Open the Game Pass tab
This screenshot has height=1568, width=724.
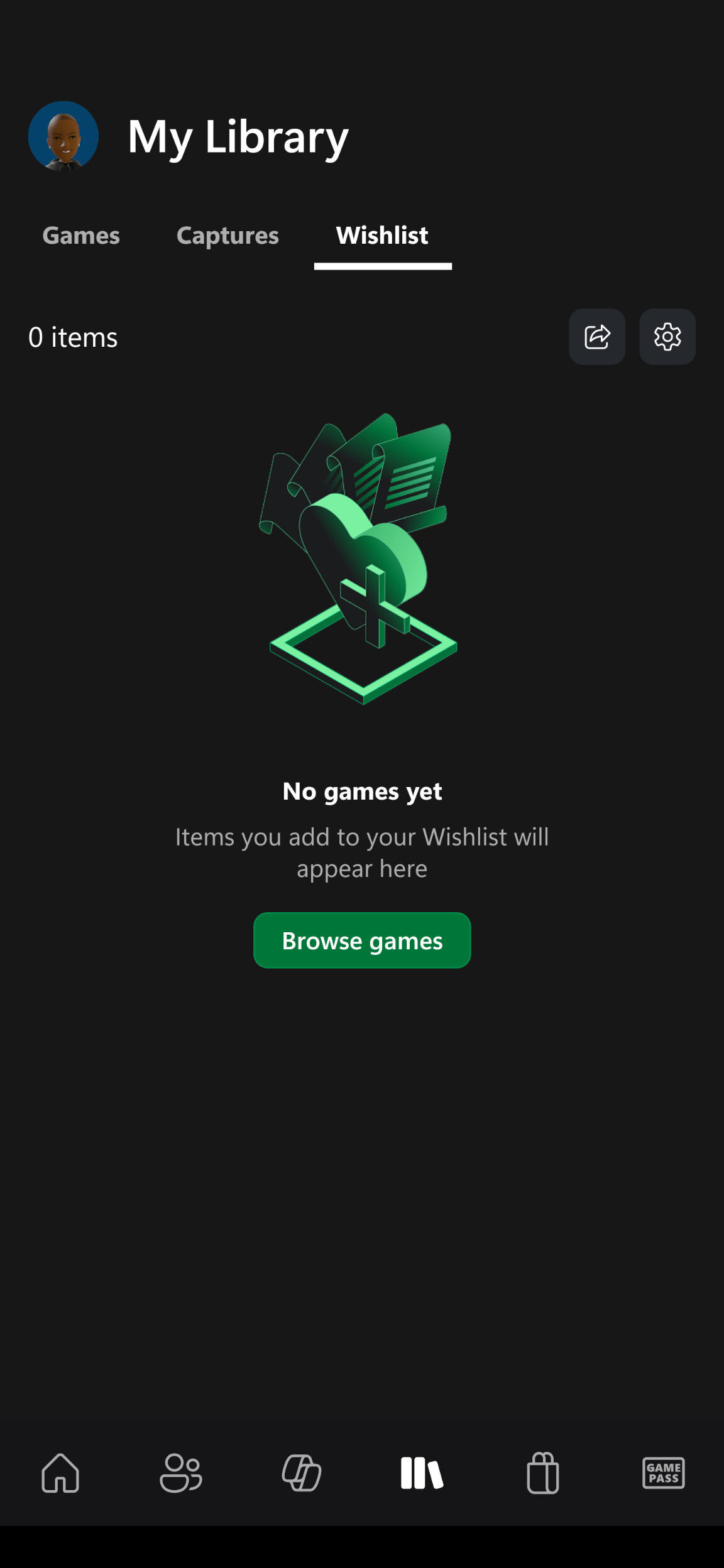tap(664, 1473)
